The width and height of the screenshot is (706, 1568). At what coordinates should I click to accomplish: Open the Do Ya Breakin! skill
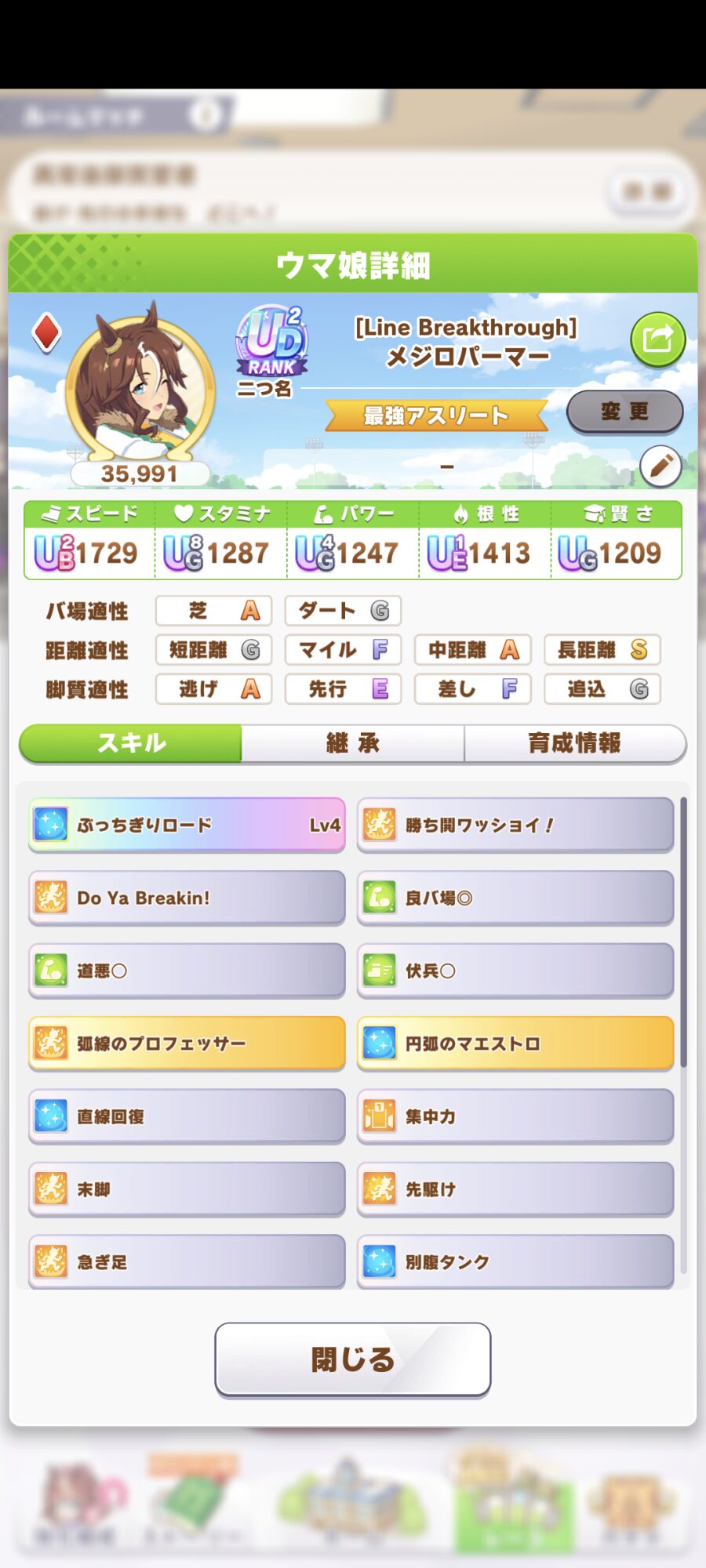pos(187,898)
